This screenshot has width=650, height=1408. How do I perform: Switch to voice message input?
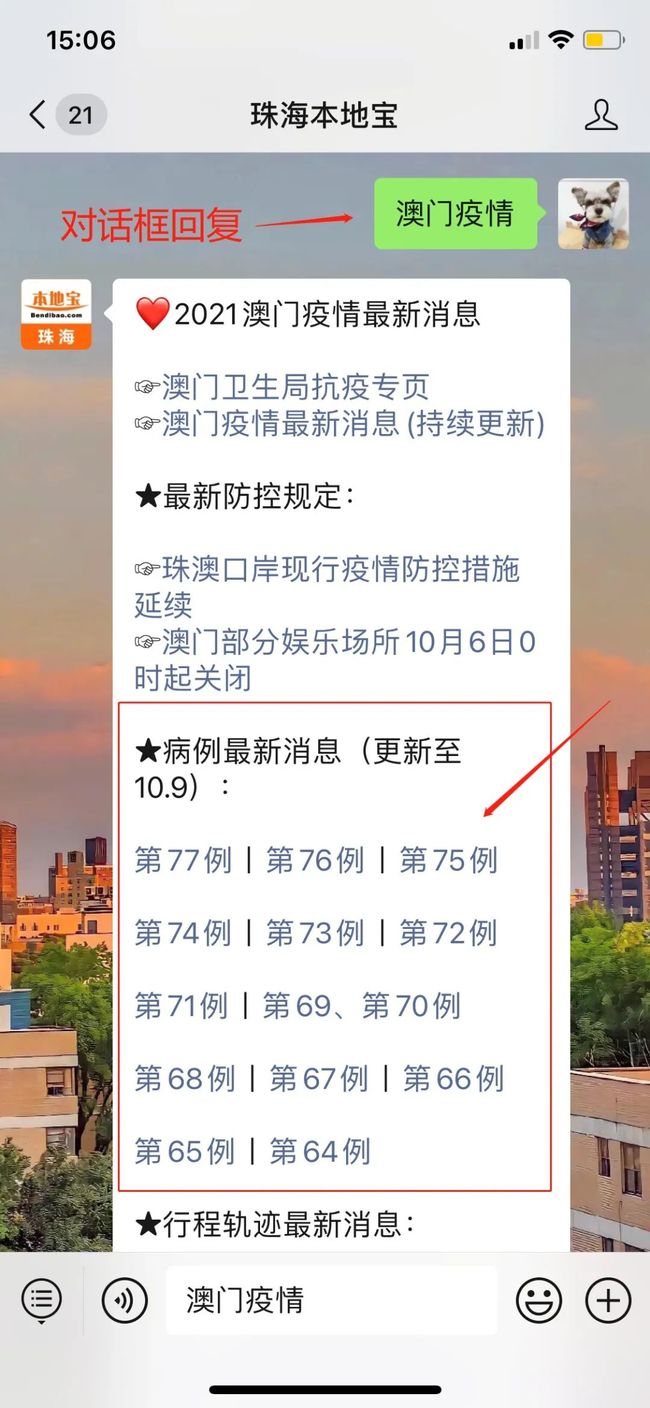(x=125, y=1300)
